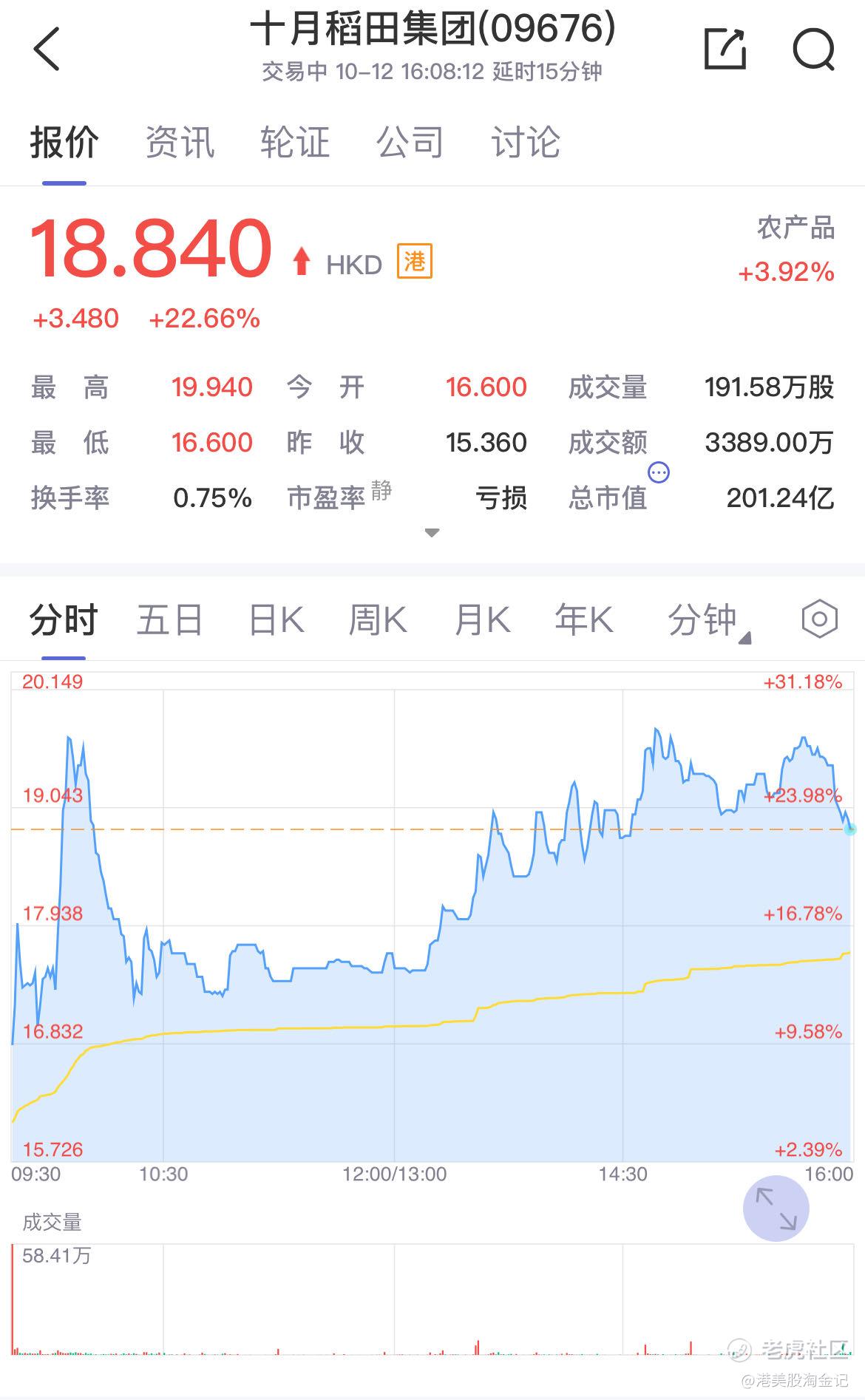Screen dimensions: 865x1400
Task: Show the 日K chart
Action: pyautogui.click(x=276, y=619)
